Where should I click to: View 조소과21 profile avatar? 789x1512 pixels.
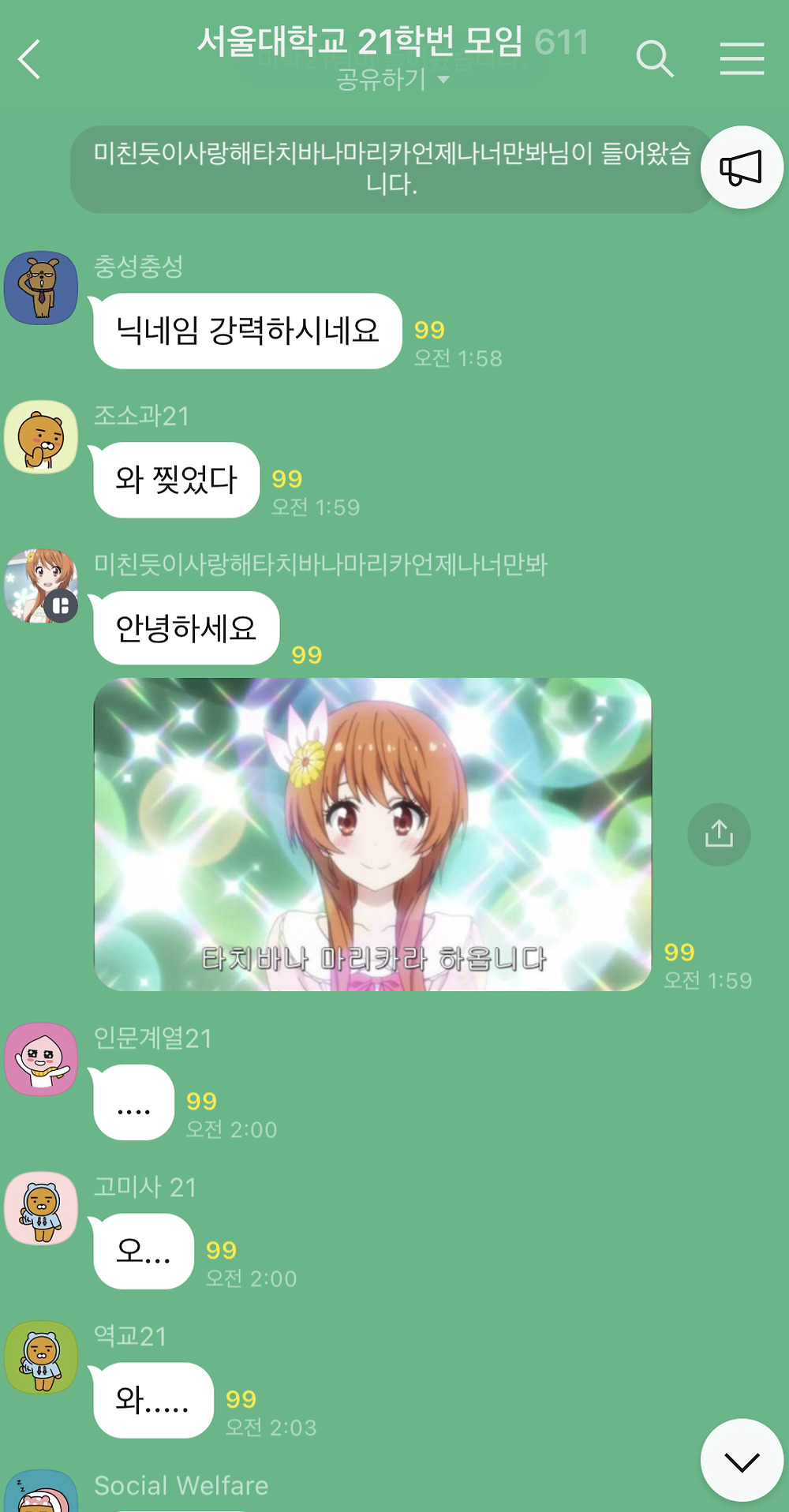(x=41, y=437)
